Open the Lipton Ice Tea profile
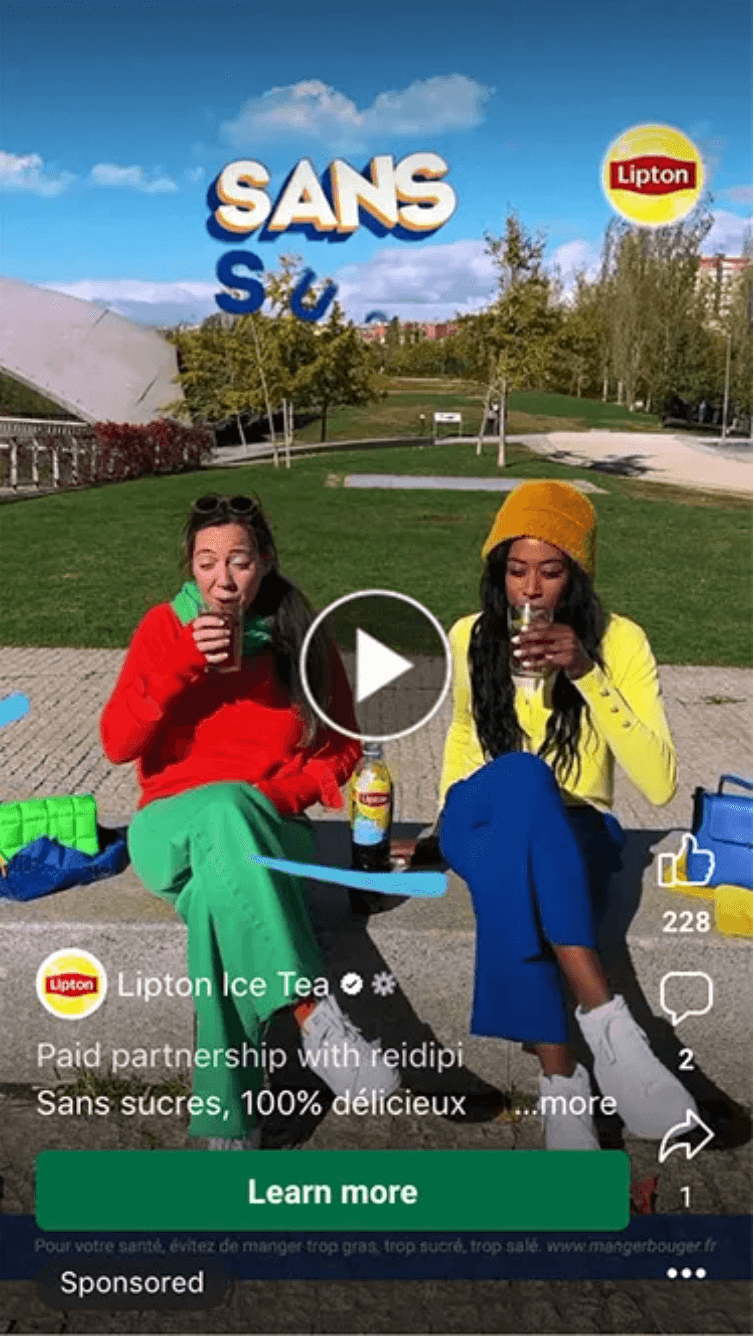 click(x=223, y=985)
